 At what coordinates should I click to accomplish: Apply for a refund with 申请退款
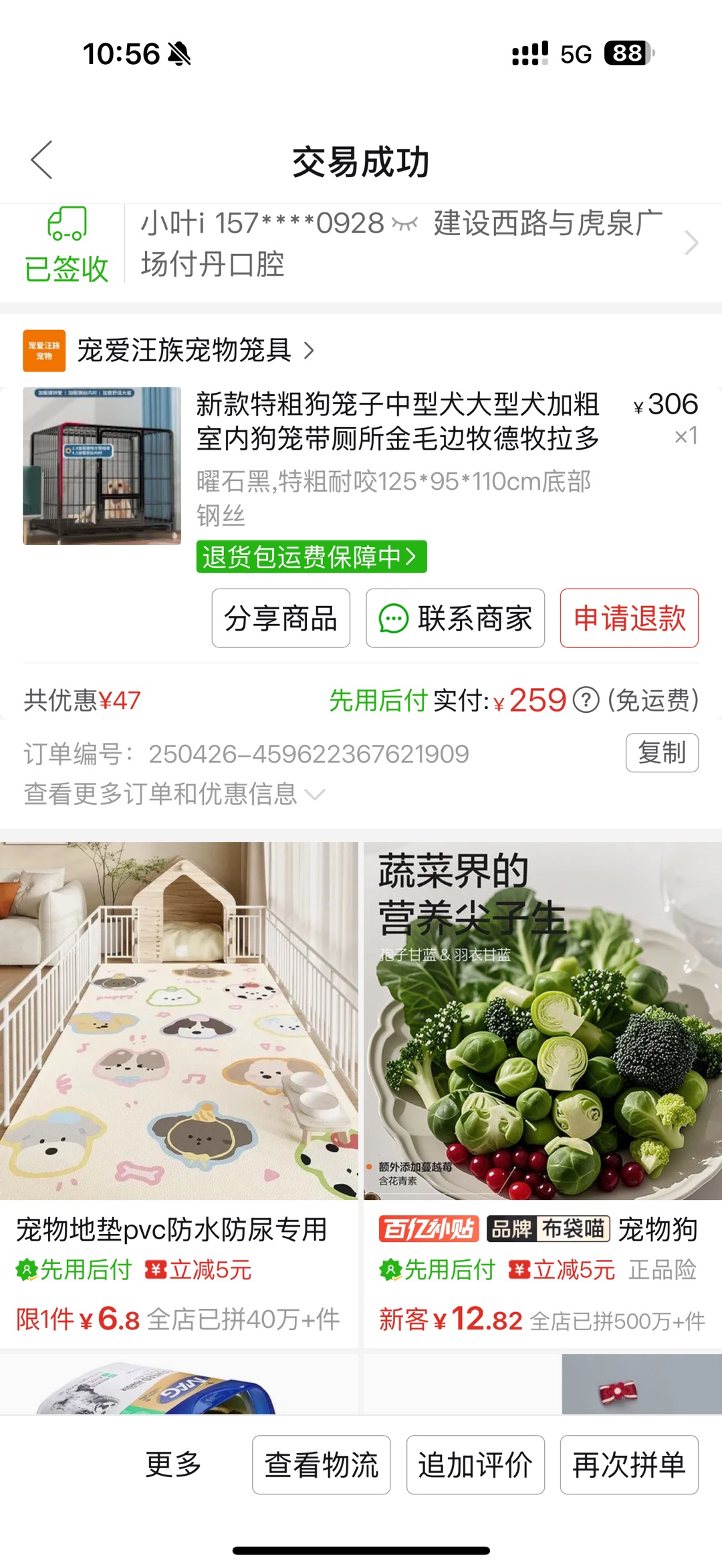(x=629, y=618)
